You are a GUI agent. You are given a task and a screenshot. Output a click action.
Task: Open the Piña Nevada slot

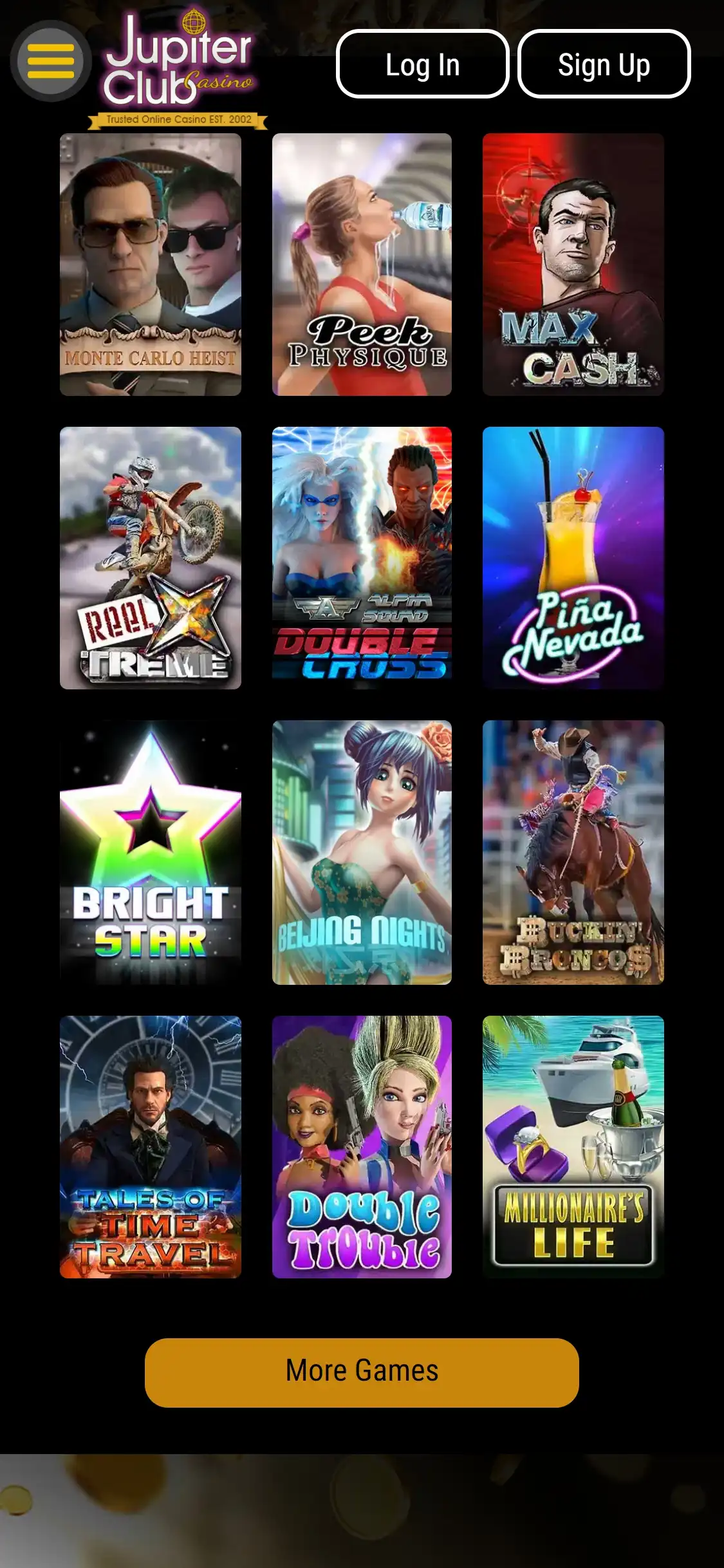(573, 557)
